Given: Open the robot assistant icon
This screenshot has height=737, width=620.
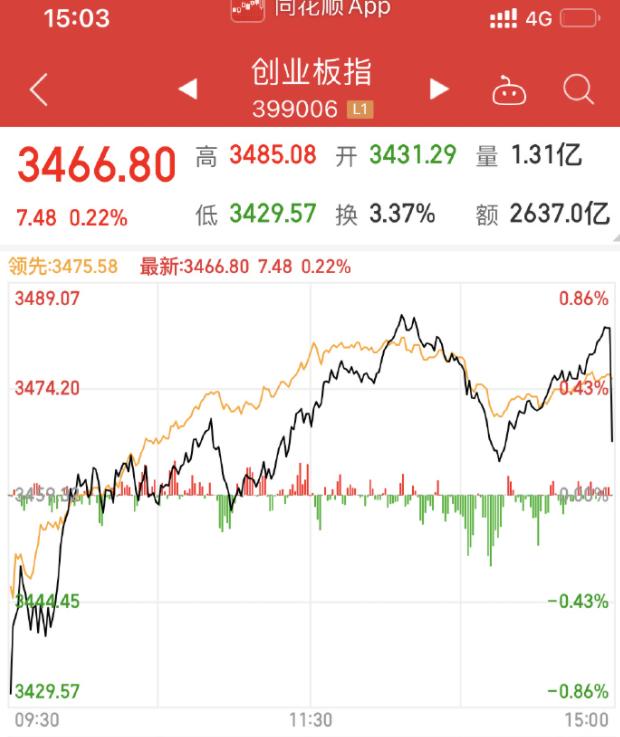Looking at the screenshot, I should point(509,91).
